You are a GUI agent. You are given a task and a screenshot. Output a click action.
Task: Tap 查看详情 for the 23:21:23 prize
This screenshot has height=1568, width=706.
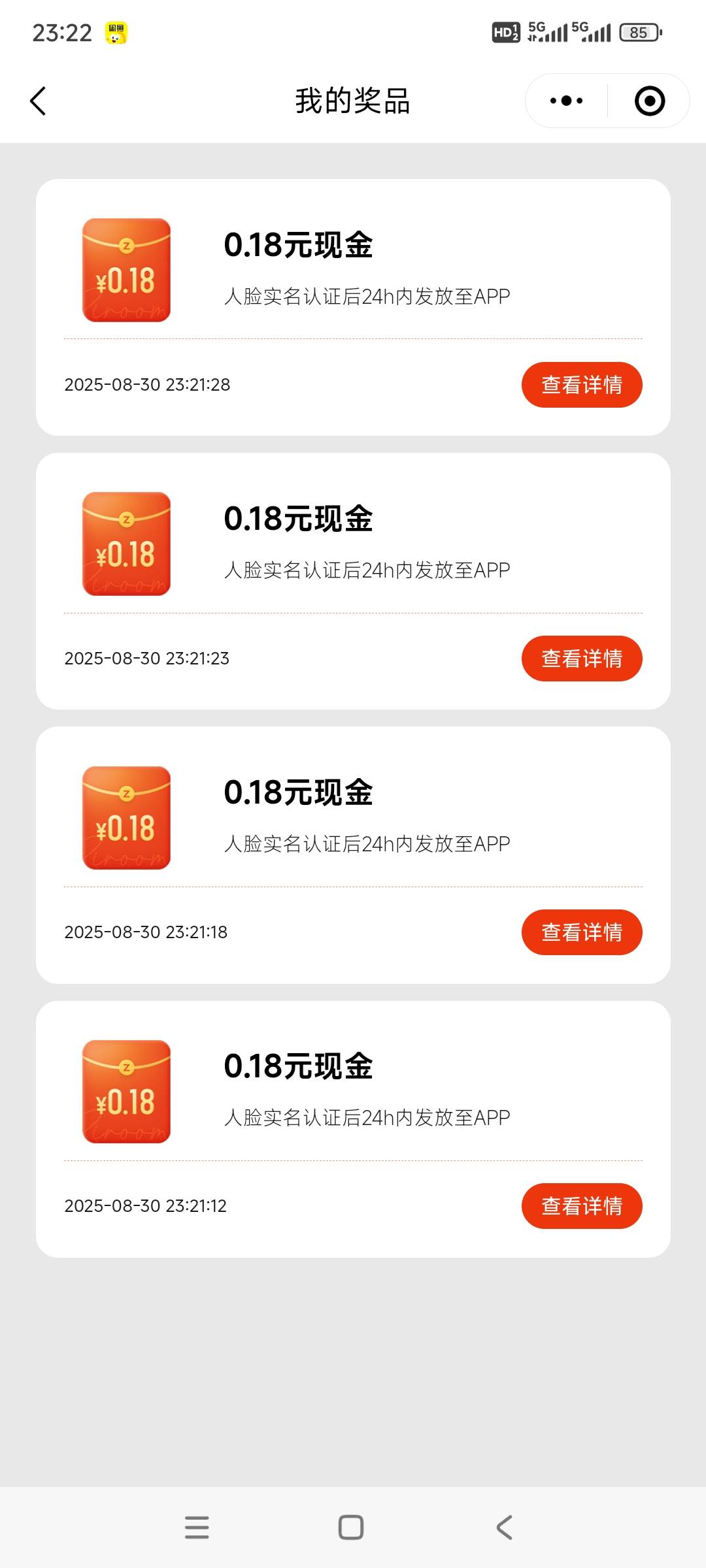[x=582, y=659]
